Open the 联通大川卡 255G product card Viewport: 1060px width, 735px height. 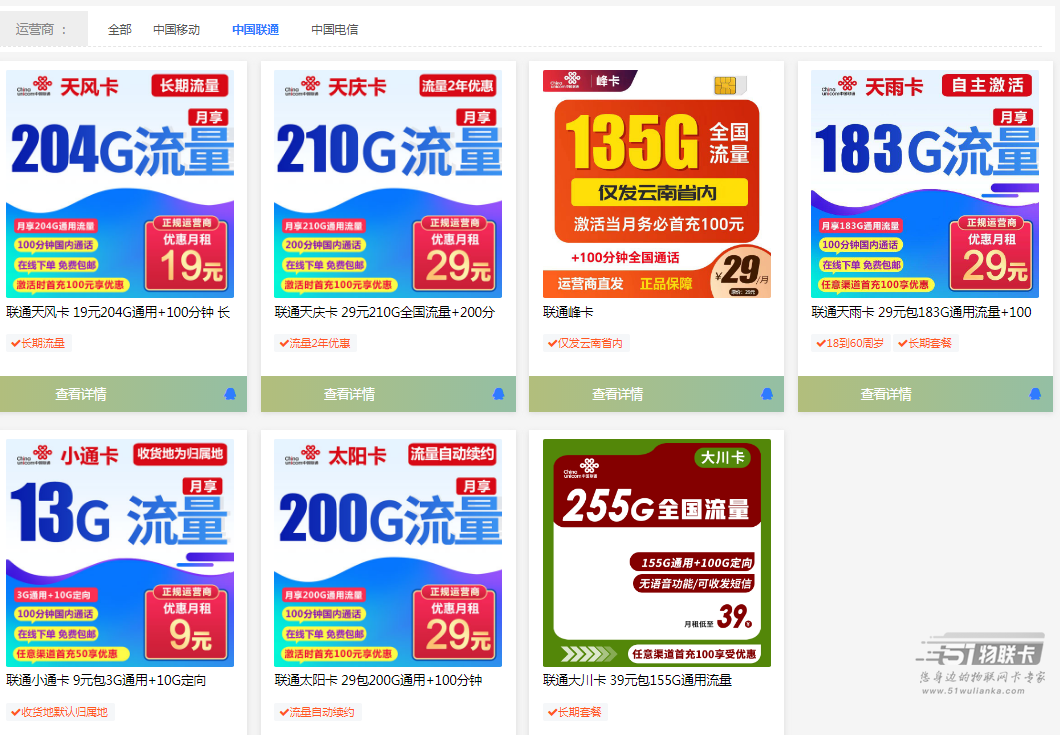(x=656, y=553)
